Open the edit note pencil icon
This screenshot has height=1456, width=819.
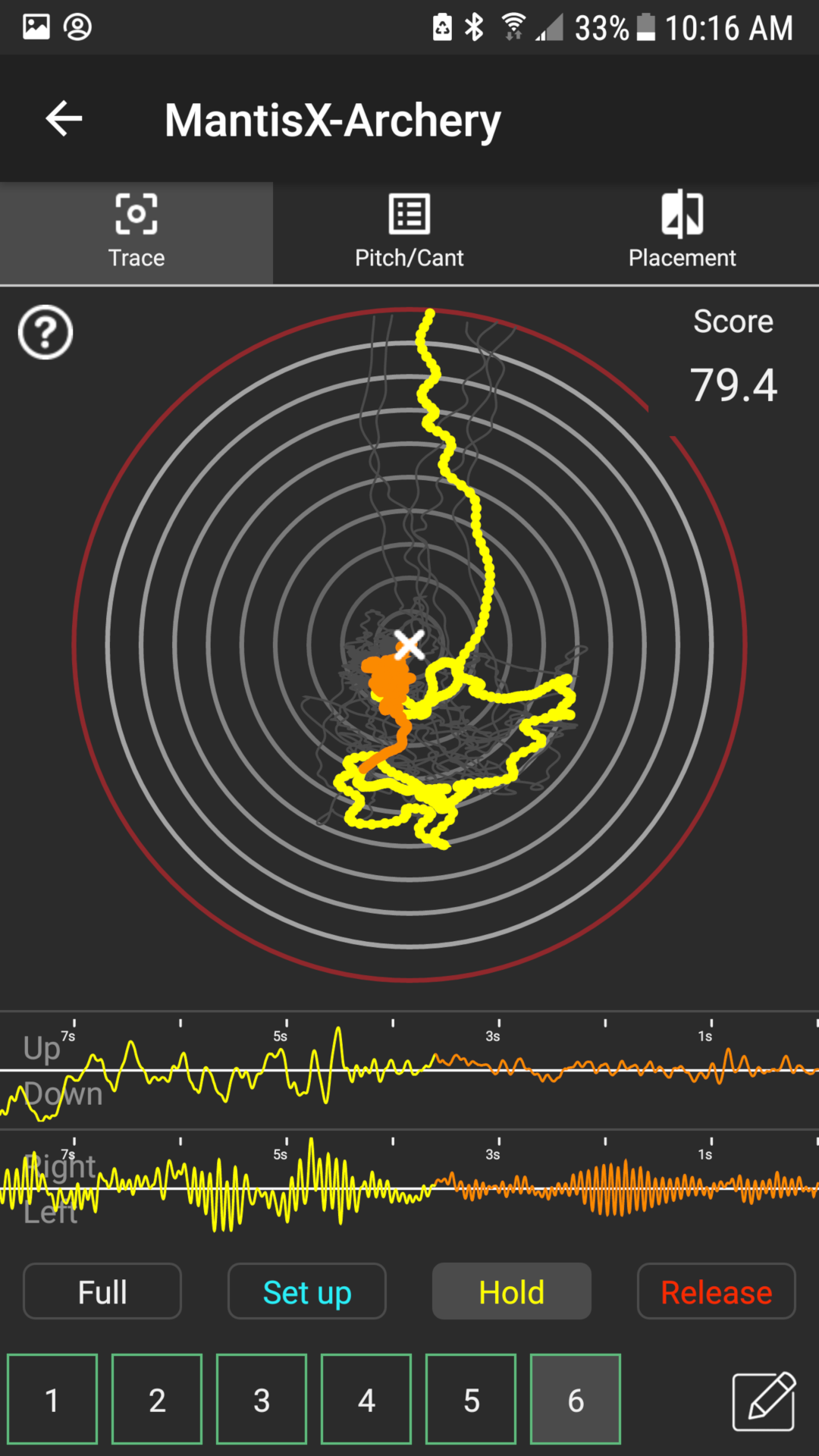(x=764, y=1401)
